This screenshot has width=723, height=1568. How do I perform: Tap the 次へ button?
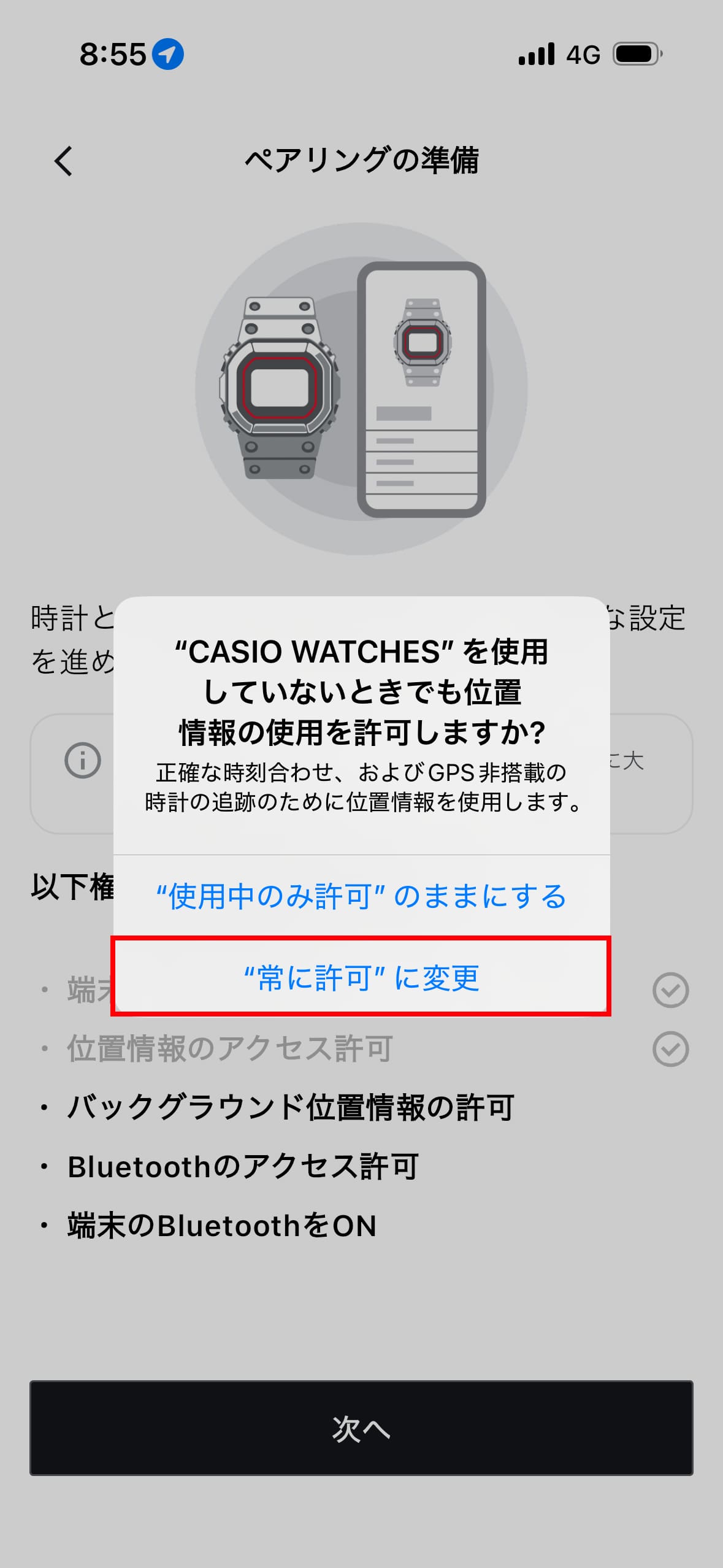tap(361, 1428)
